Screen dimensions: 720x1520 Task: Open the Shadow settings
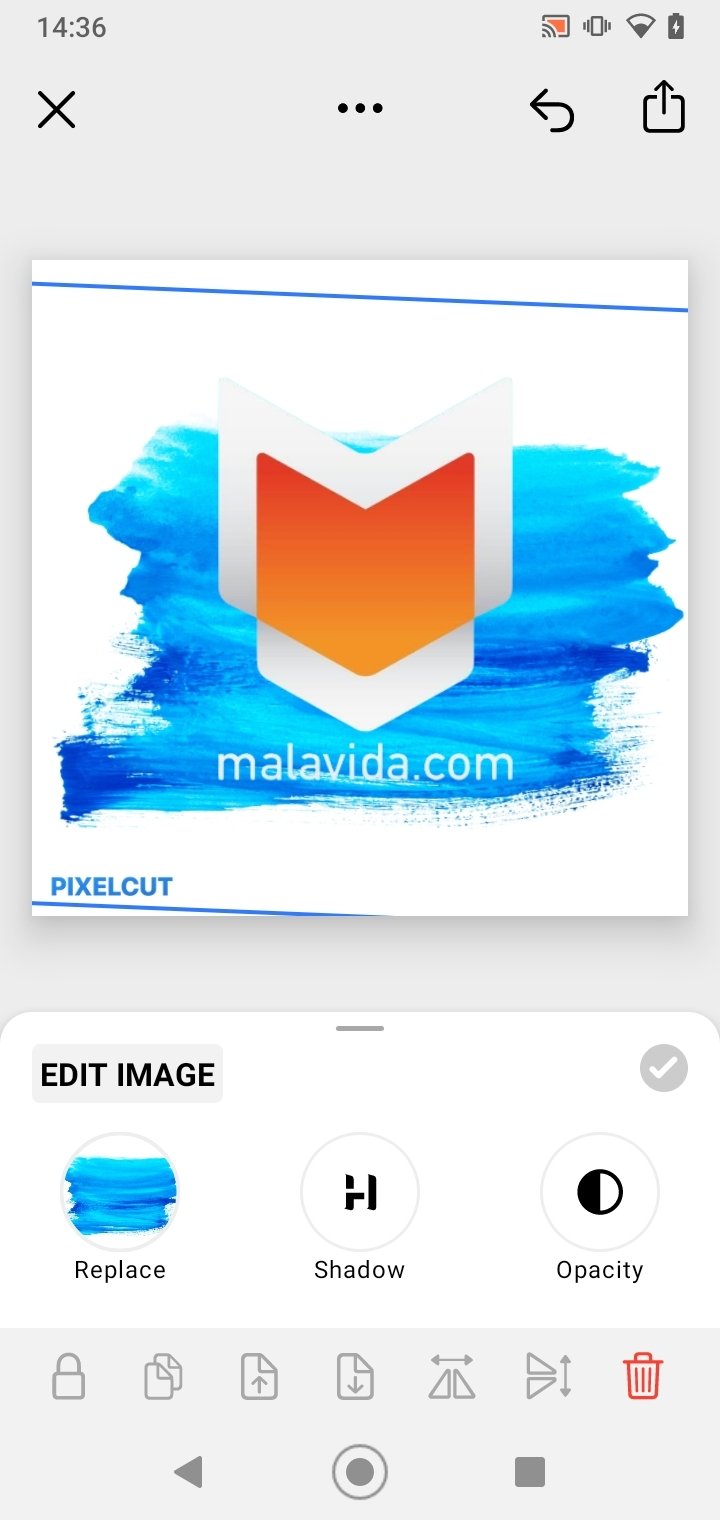(360, 1192)
